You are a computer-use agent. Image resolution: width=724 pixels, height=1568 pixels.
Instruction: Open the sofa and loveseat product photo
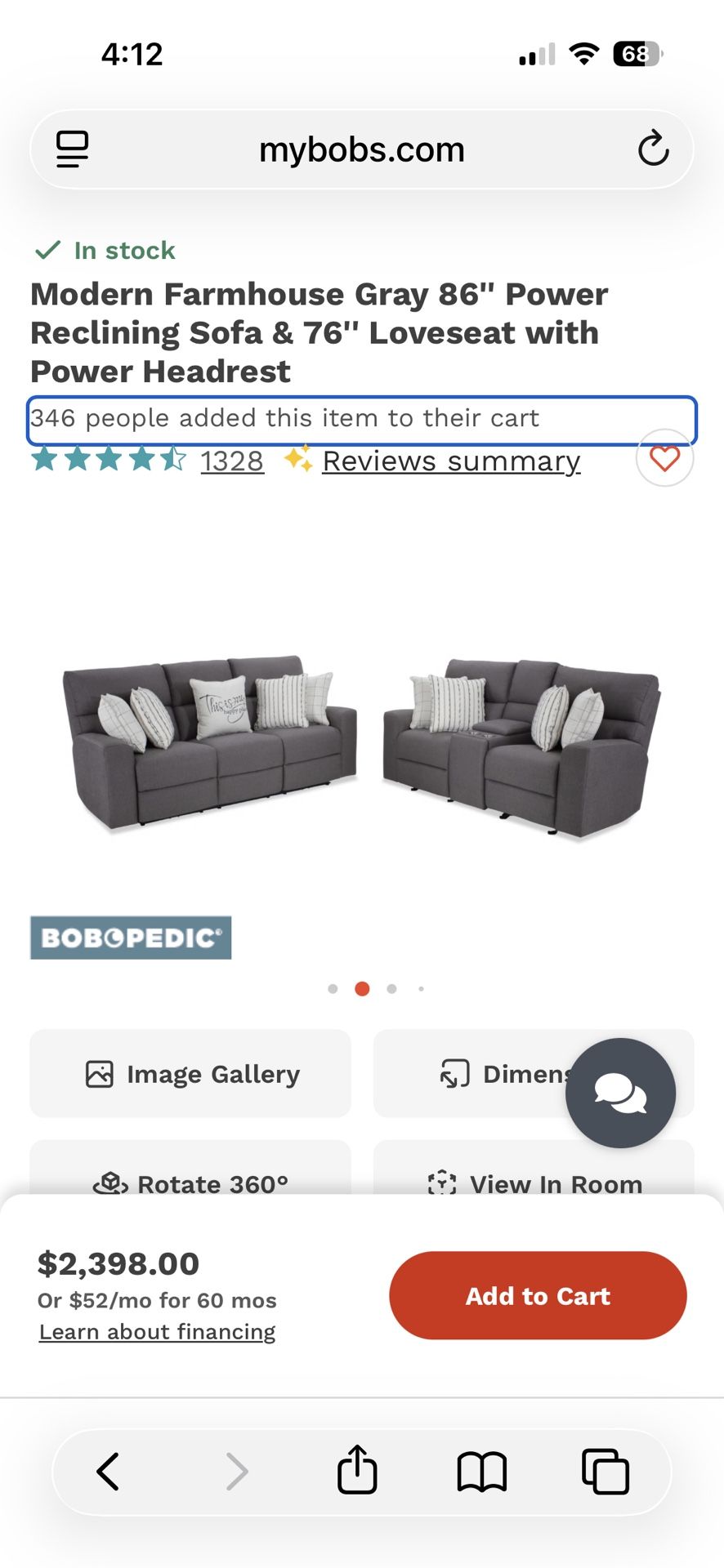[x=362, y=743]
